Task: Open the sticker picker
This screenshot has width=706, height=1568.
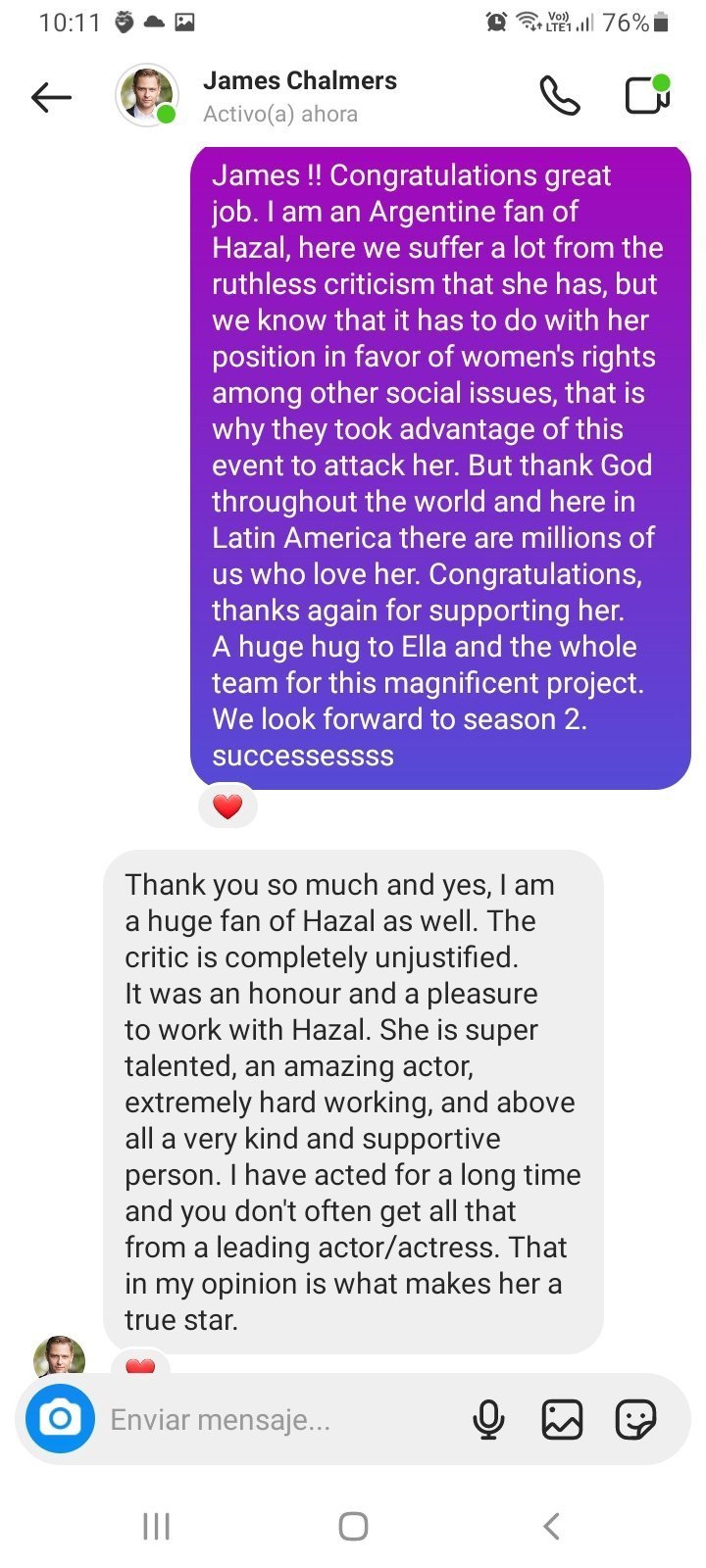Action: tap(634, 1419)
